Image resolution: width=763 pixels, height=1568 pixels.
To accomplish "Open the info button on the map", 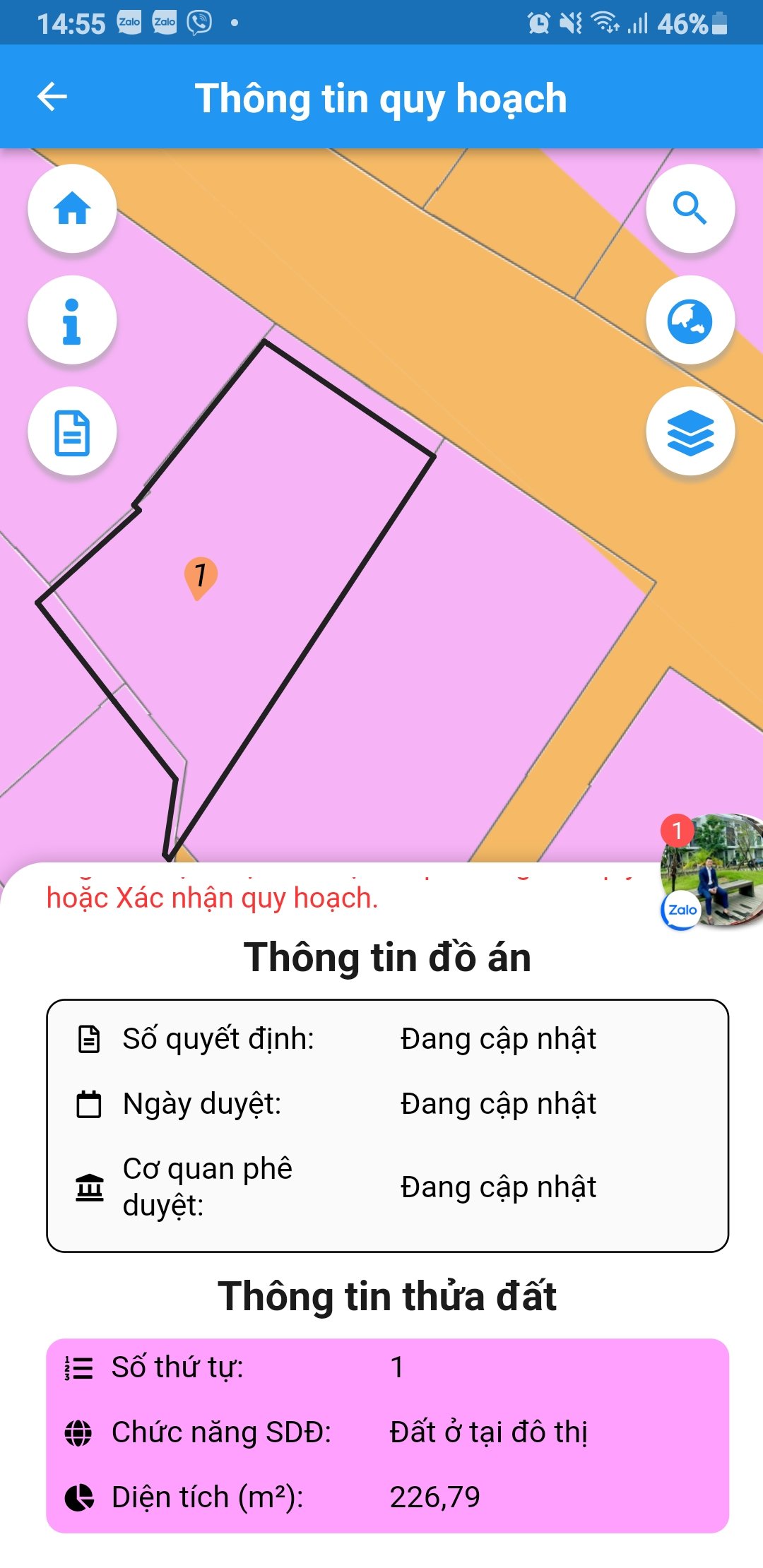I will (72, 321).
